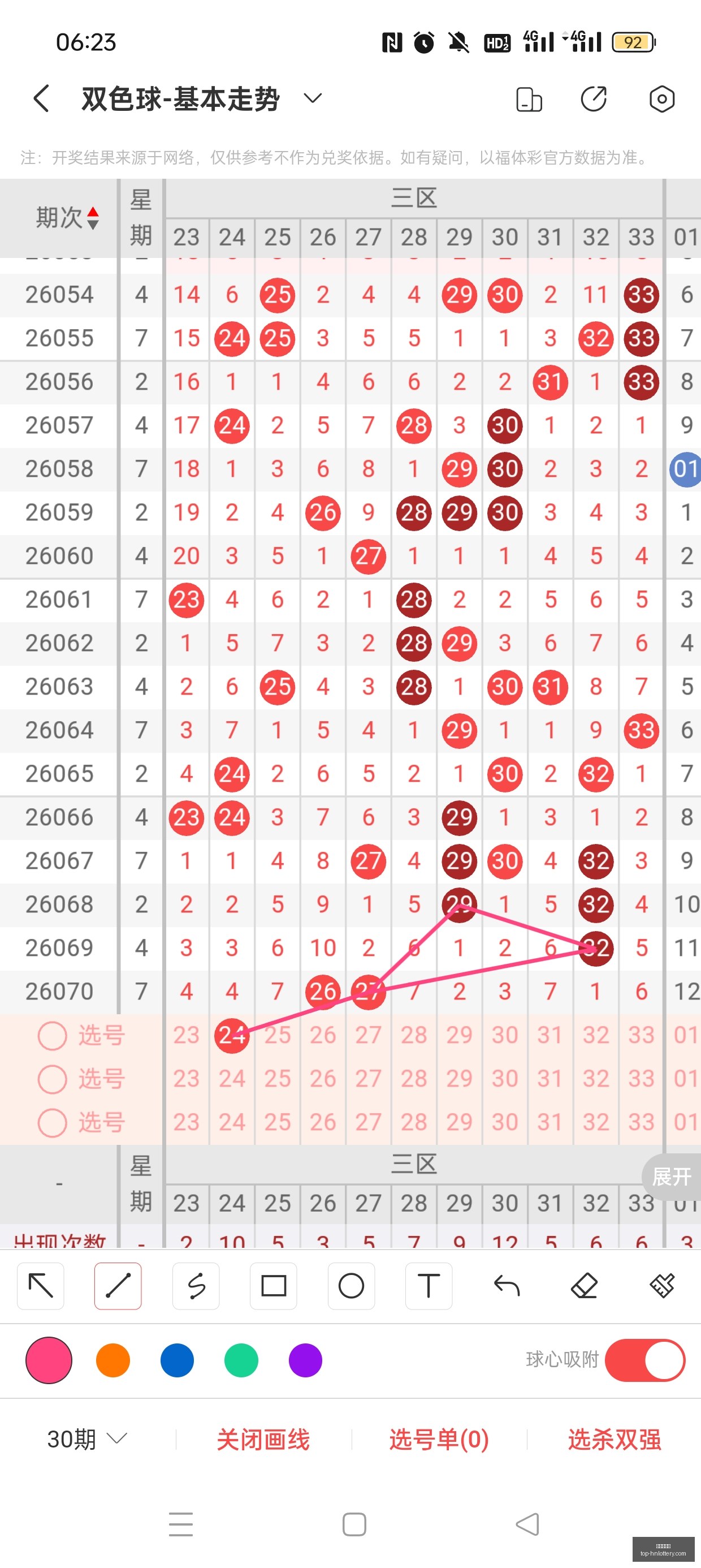
Task: Disable the 球心吸附 switch
Action: coord(645,1360)
